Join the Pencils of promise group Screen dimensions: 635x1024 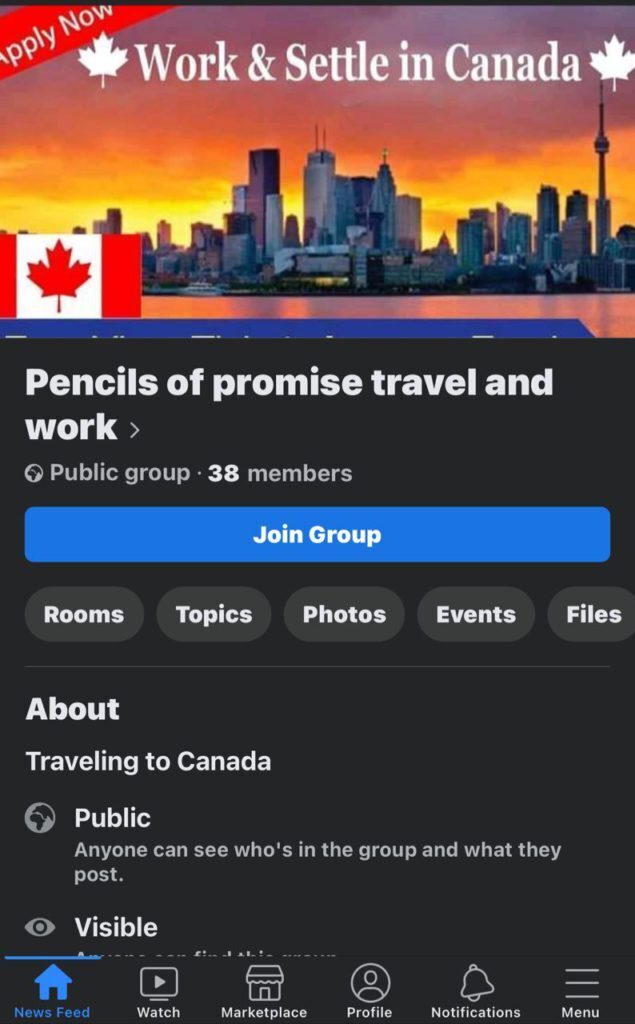tap(318, 534)
